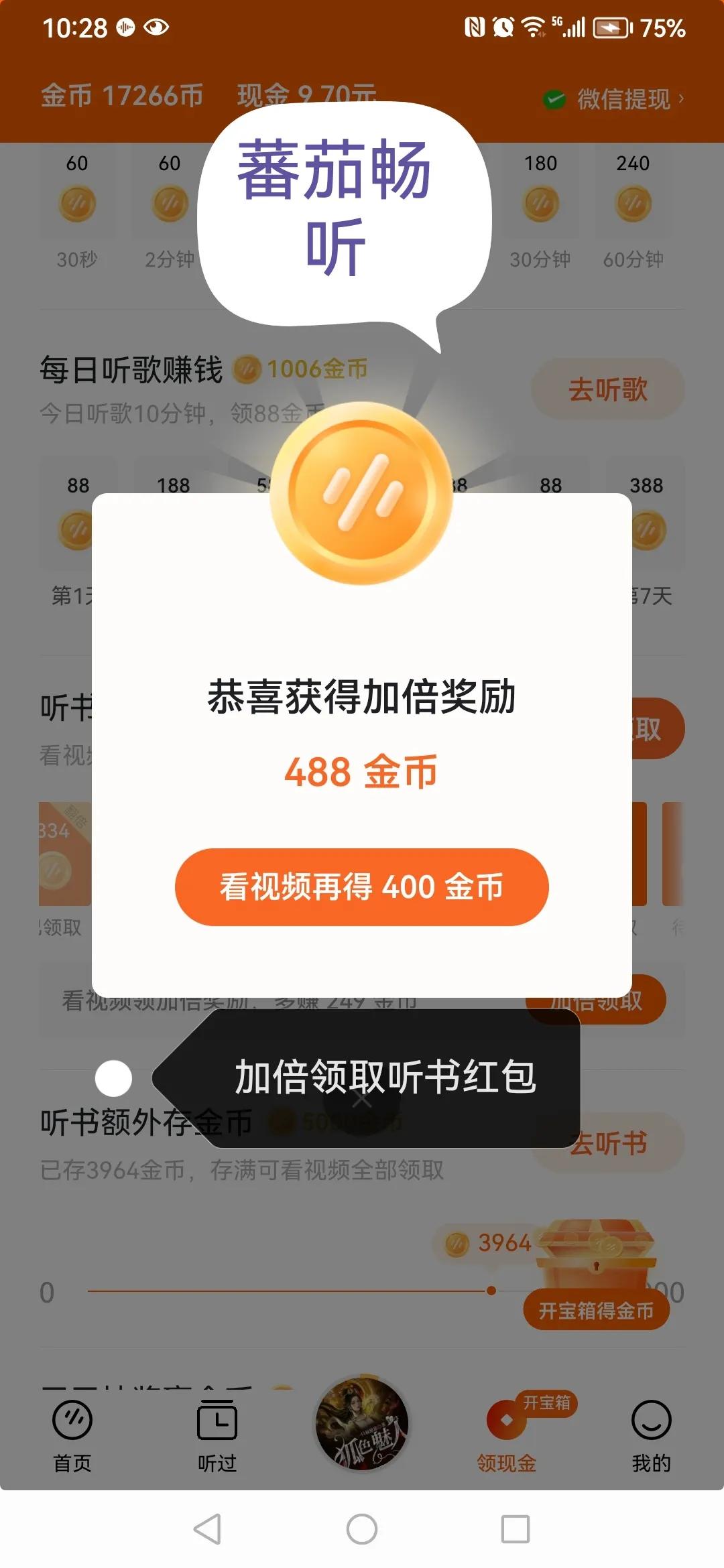Tap the coin icon for the 240 coin 60分钟 reward

[633, 203]
